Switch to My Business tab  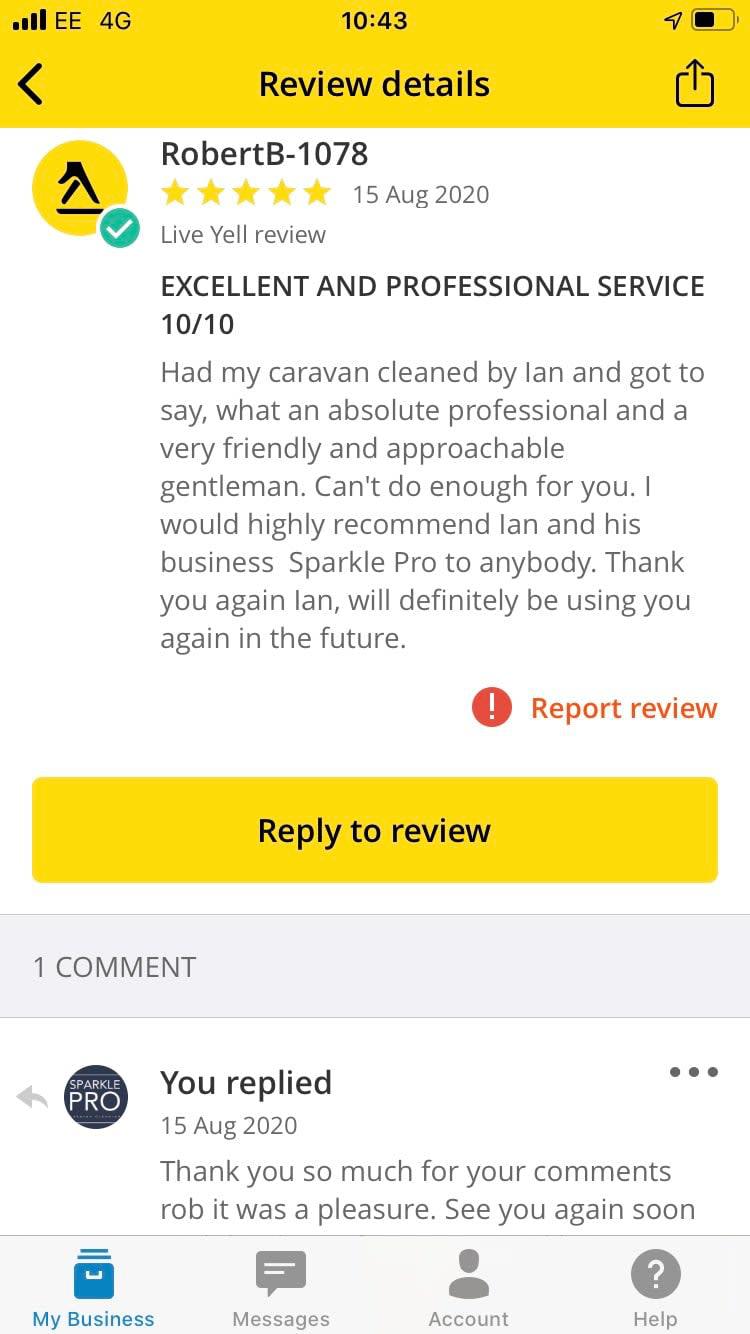click(94, 1288)
